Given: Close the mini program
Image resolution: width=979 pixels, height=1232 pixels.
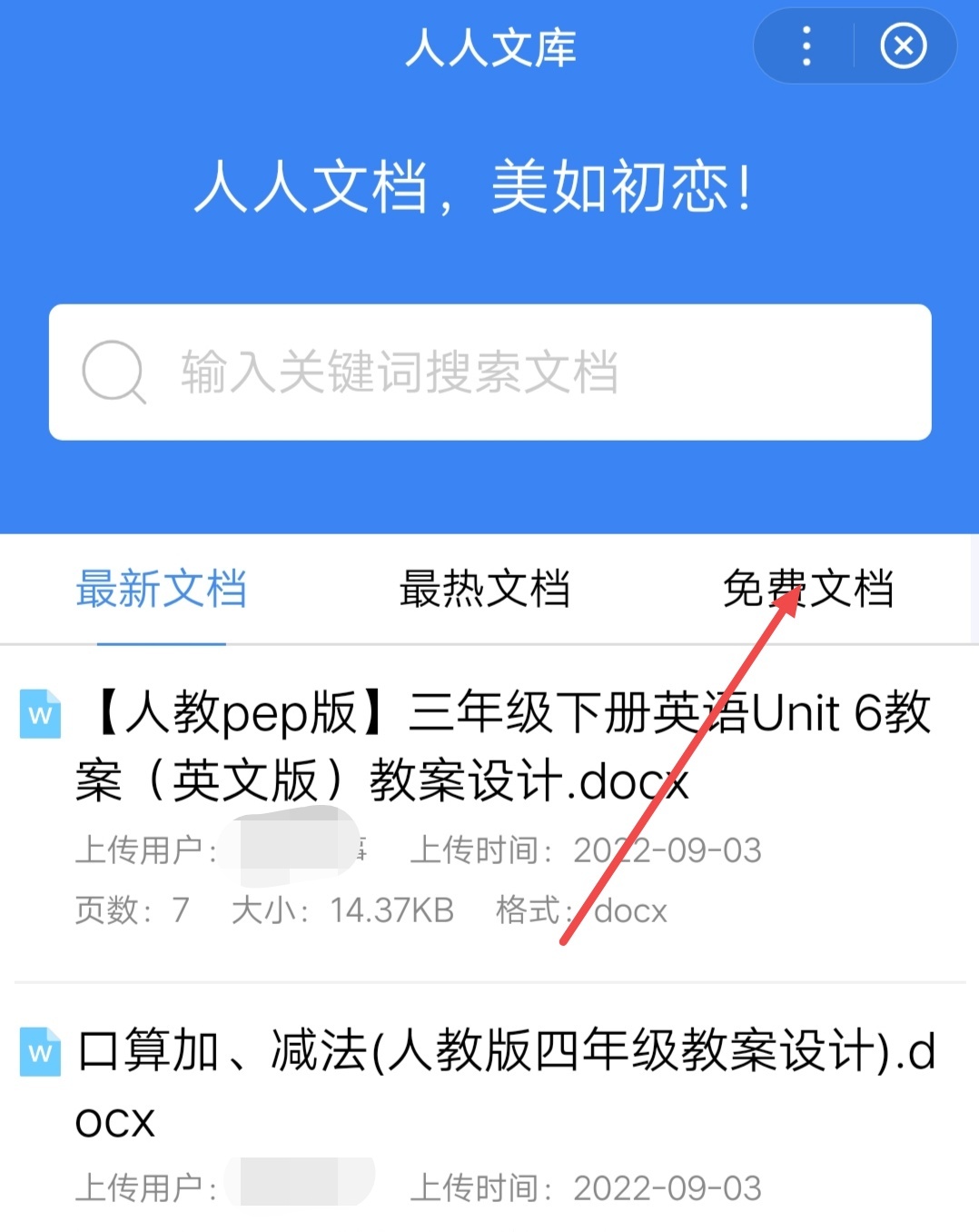Looking at the screenshot, I should click(x=904, y=46).
